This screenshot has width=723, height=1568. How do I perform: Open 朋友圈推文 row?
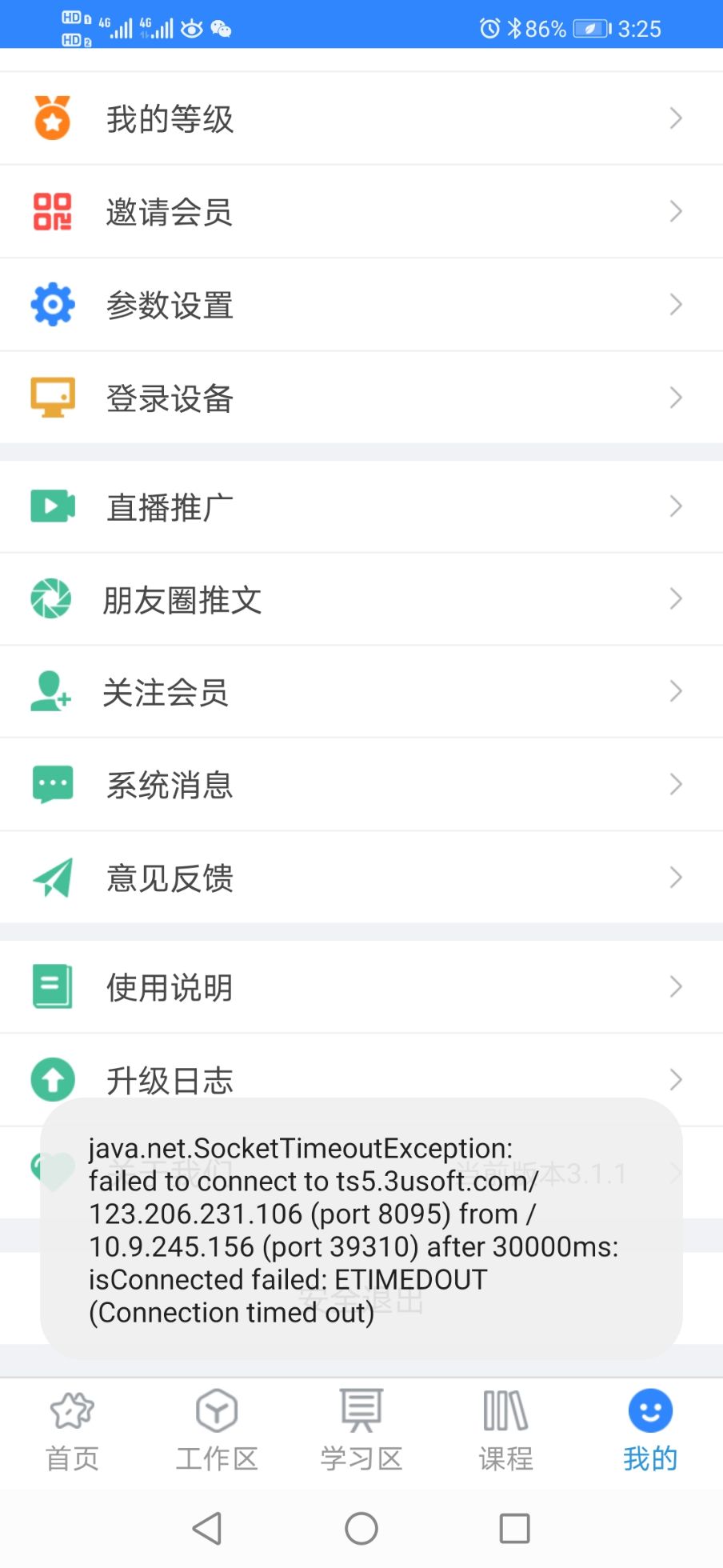tap(360, 599)
